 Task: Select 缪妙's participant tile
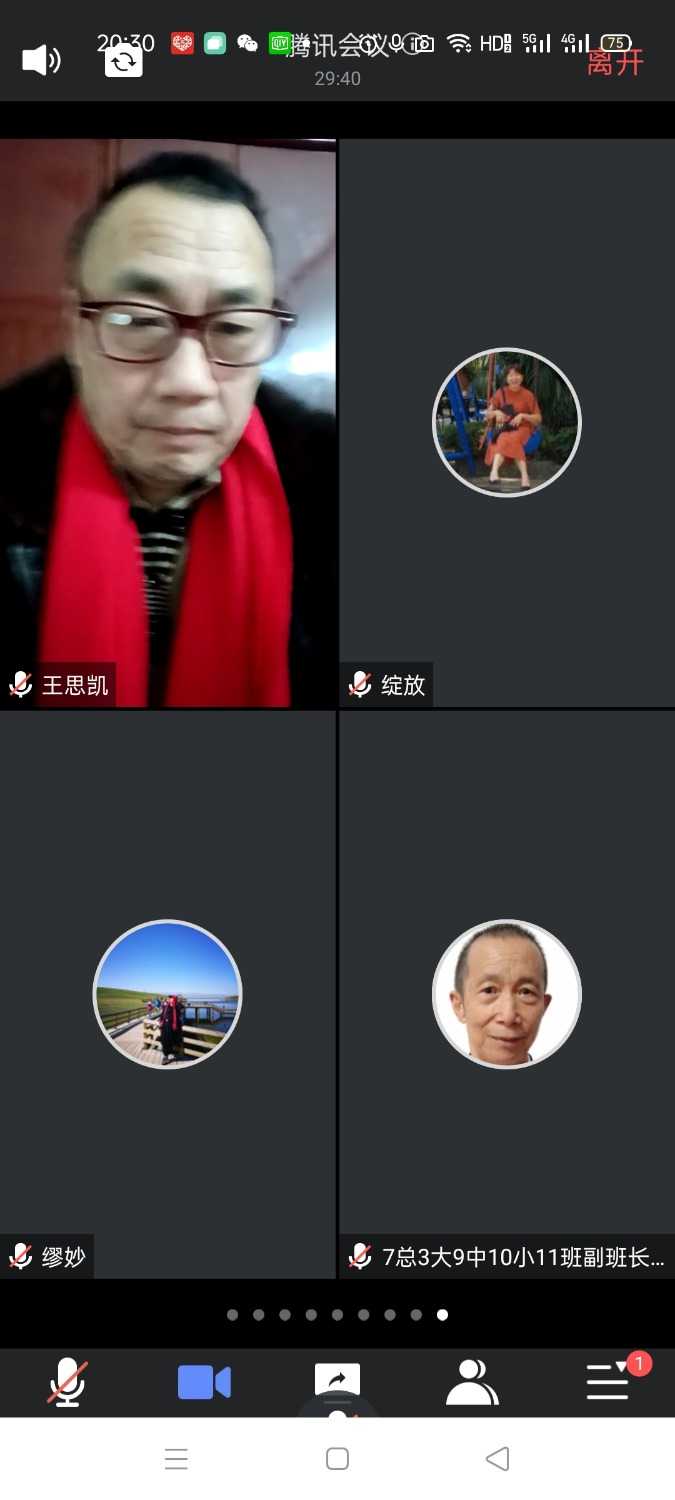[x=167, y=994]
